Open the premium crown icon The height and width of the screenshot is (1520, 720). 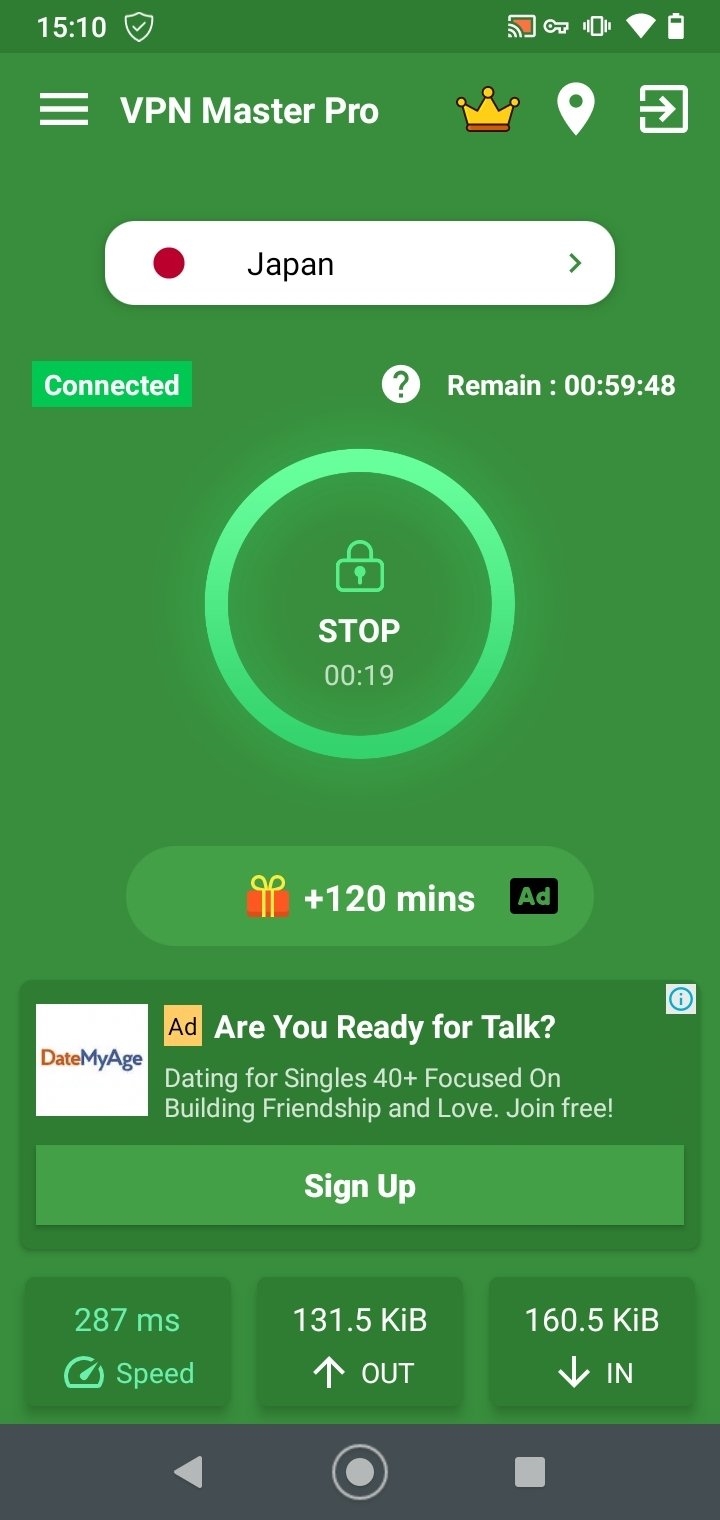[488, 110]
